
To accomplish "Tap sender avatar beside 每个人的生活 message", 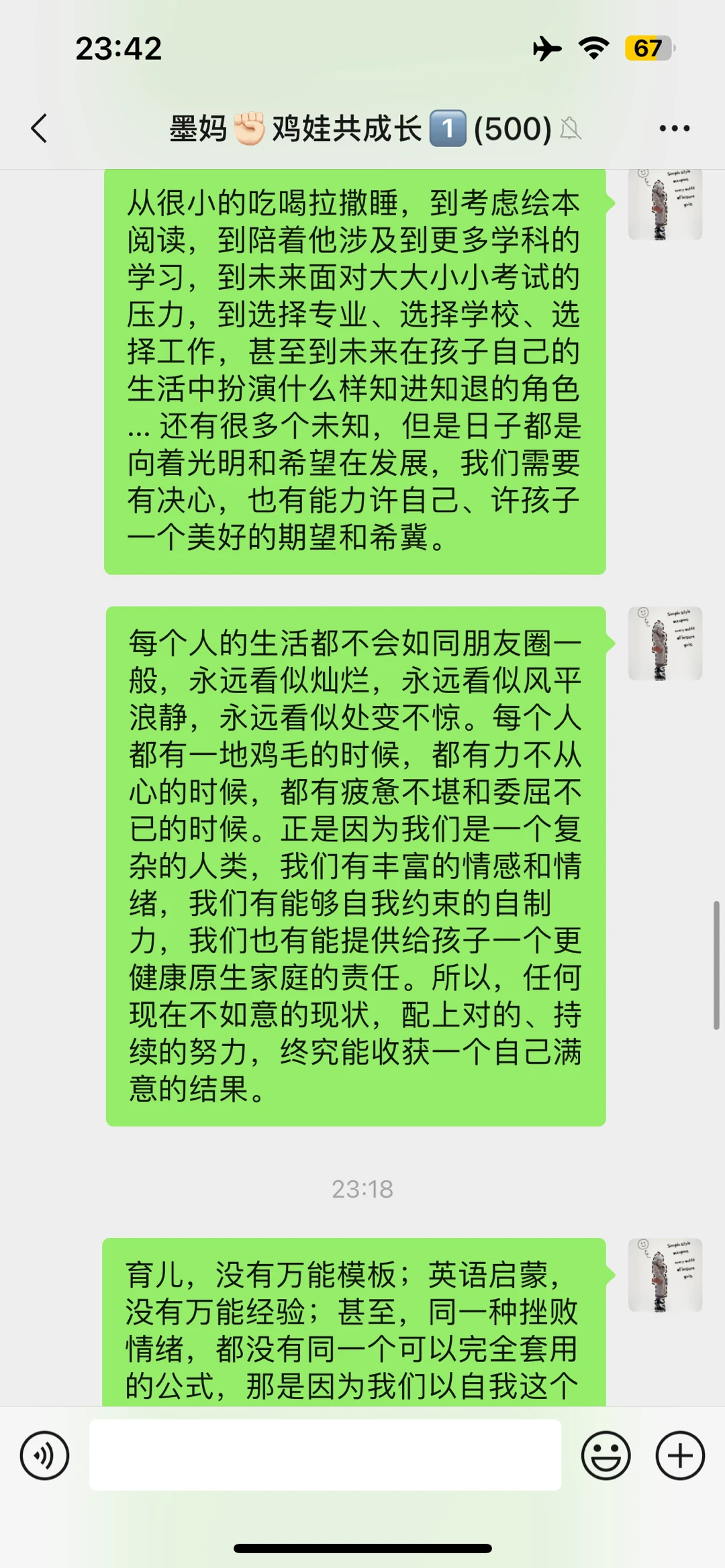I will click(665, 643).
